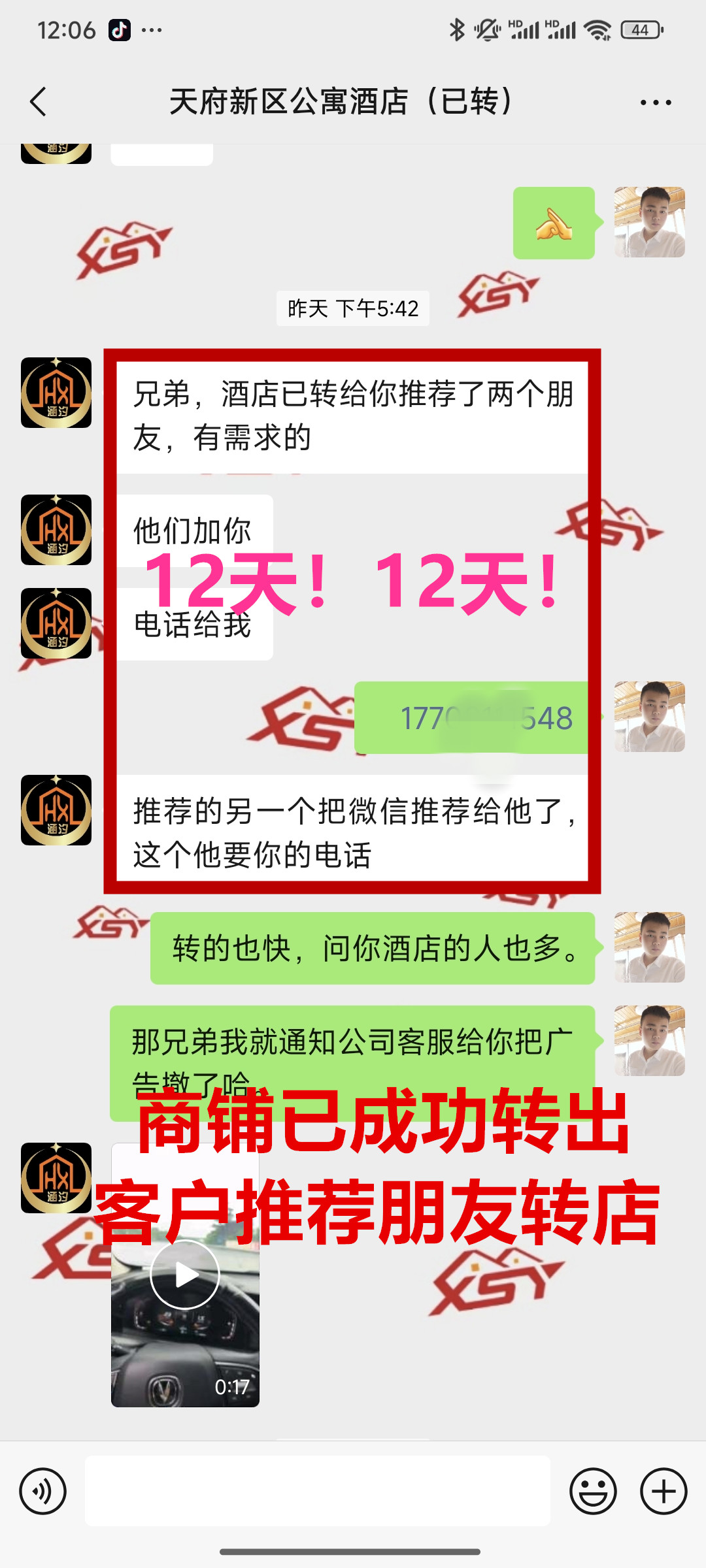Focus the message text field
This screenshot has width=706, height=1568.
point(317,1492)
